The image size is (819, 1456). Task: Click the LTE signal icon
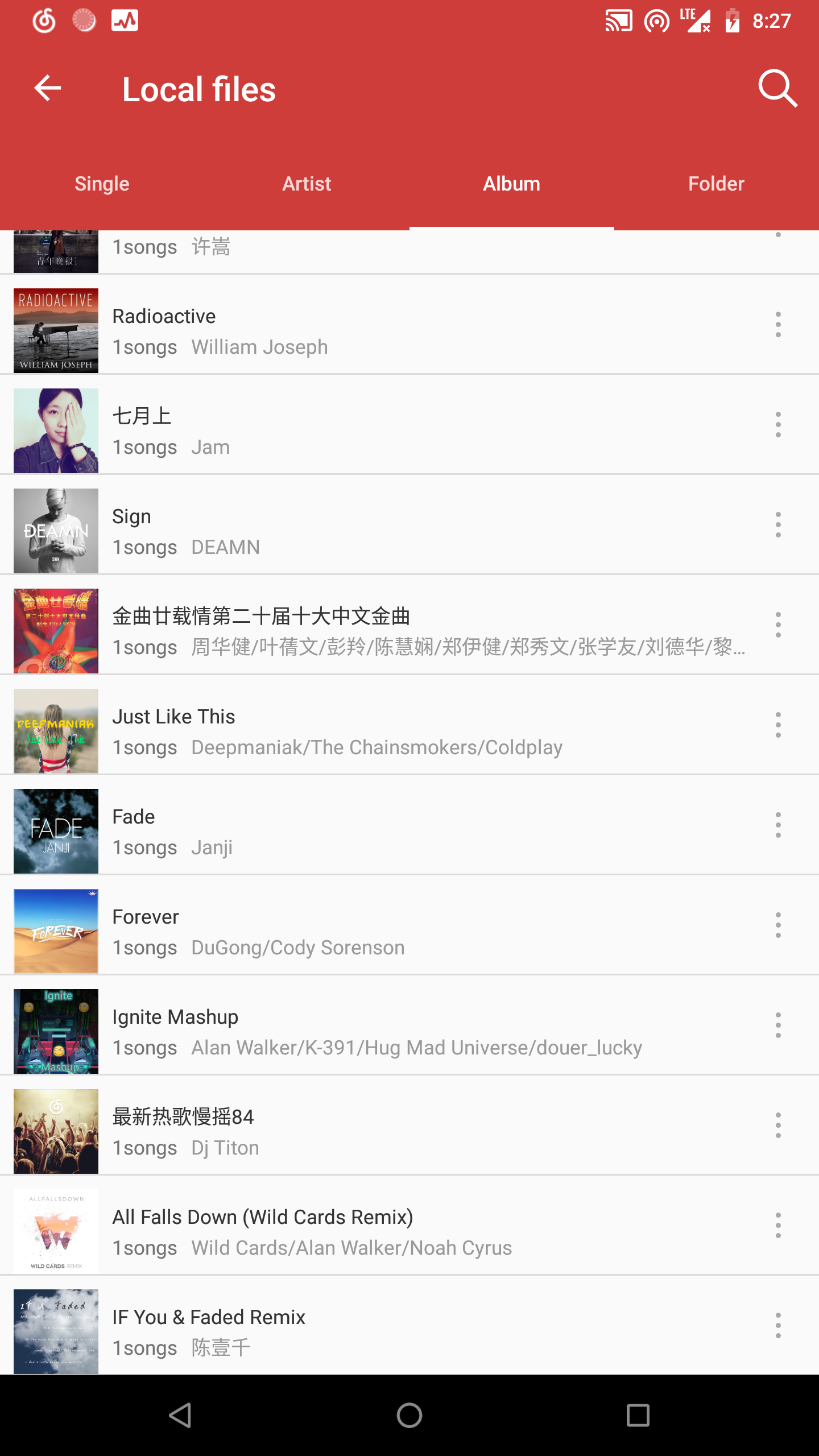click(x=695, y=20)
